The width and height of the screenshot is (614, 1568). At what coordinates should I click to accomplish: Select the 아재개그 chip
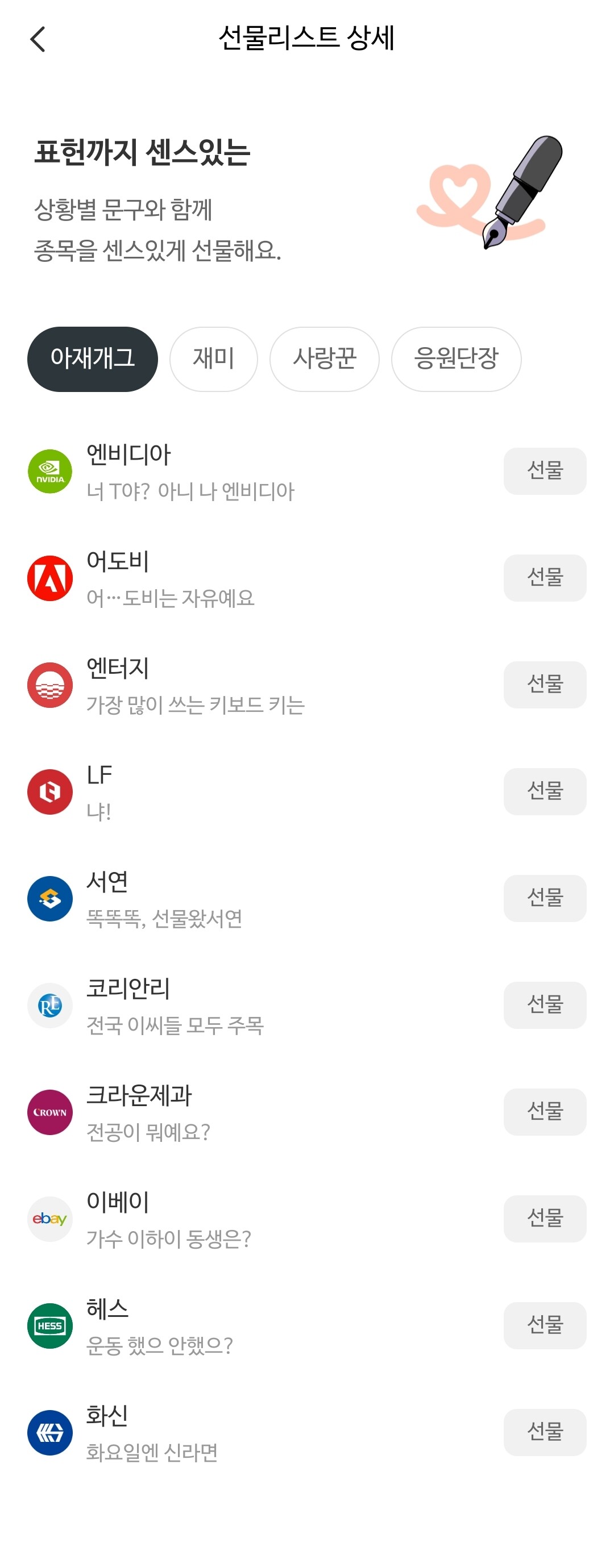click(x=92, y=358)
